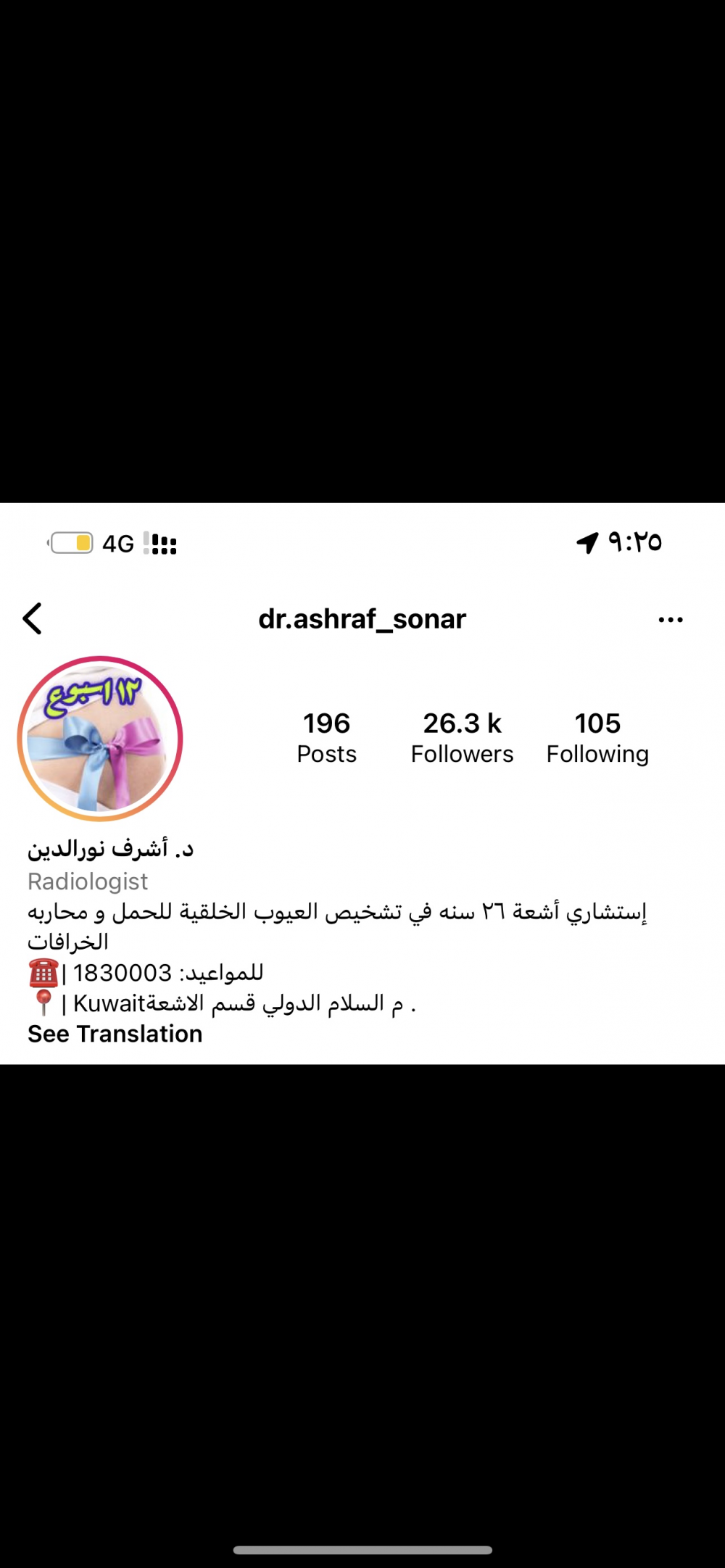Open the 196 Posts list
The height and width of the screenshot is (1568, 725).
(326, 738)
